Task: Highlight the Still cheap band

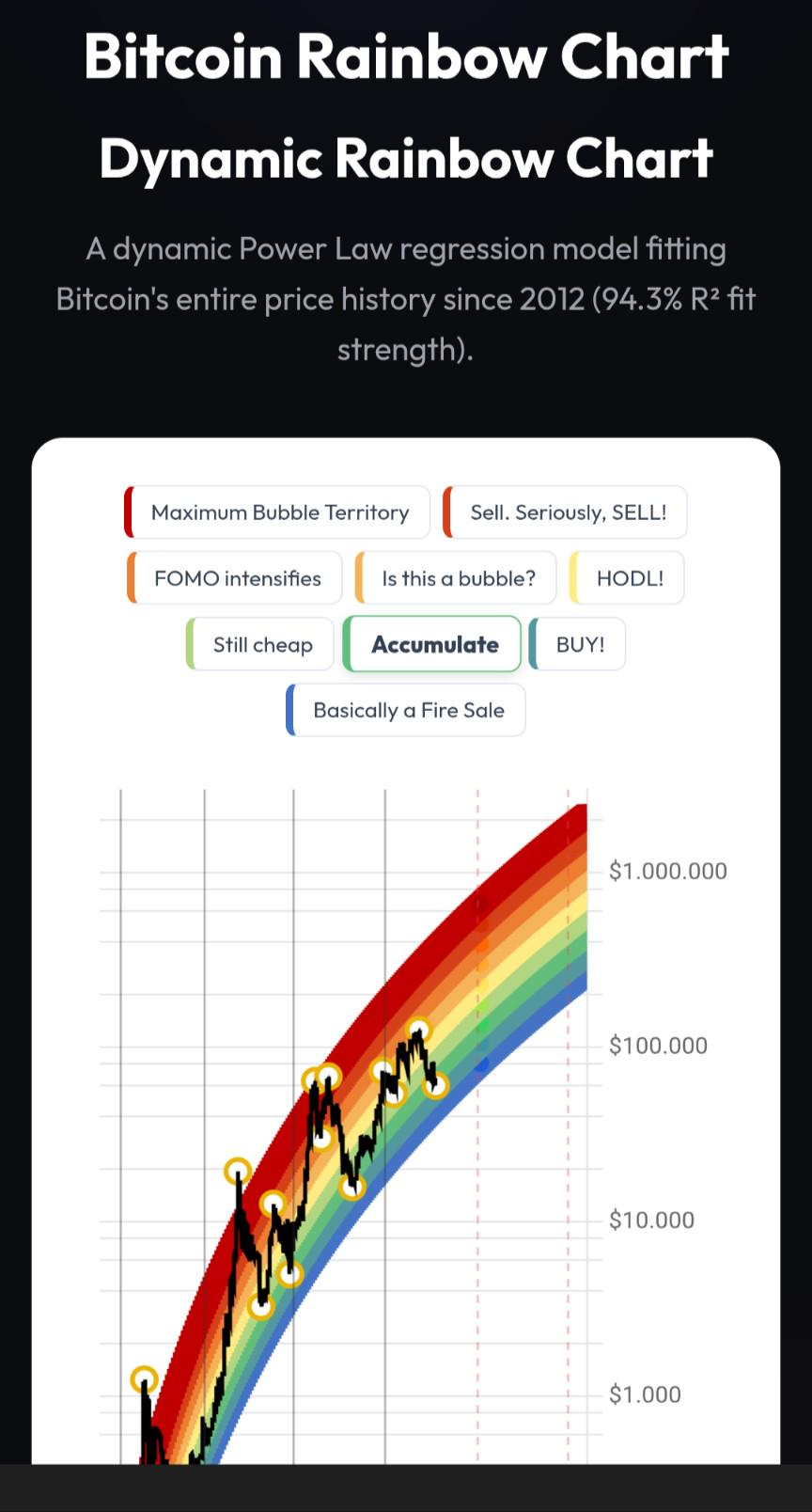Action: tap(260, 644)
